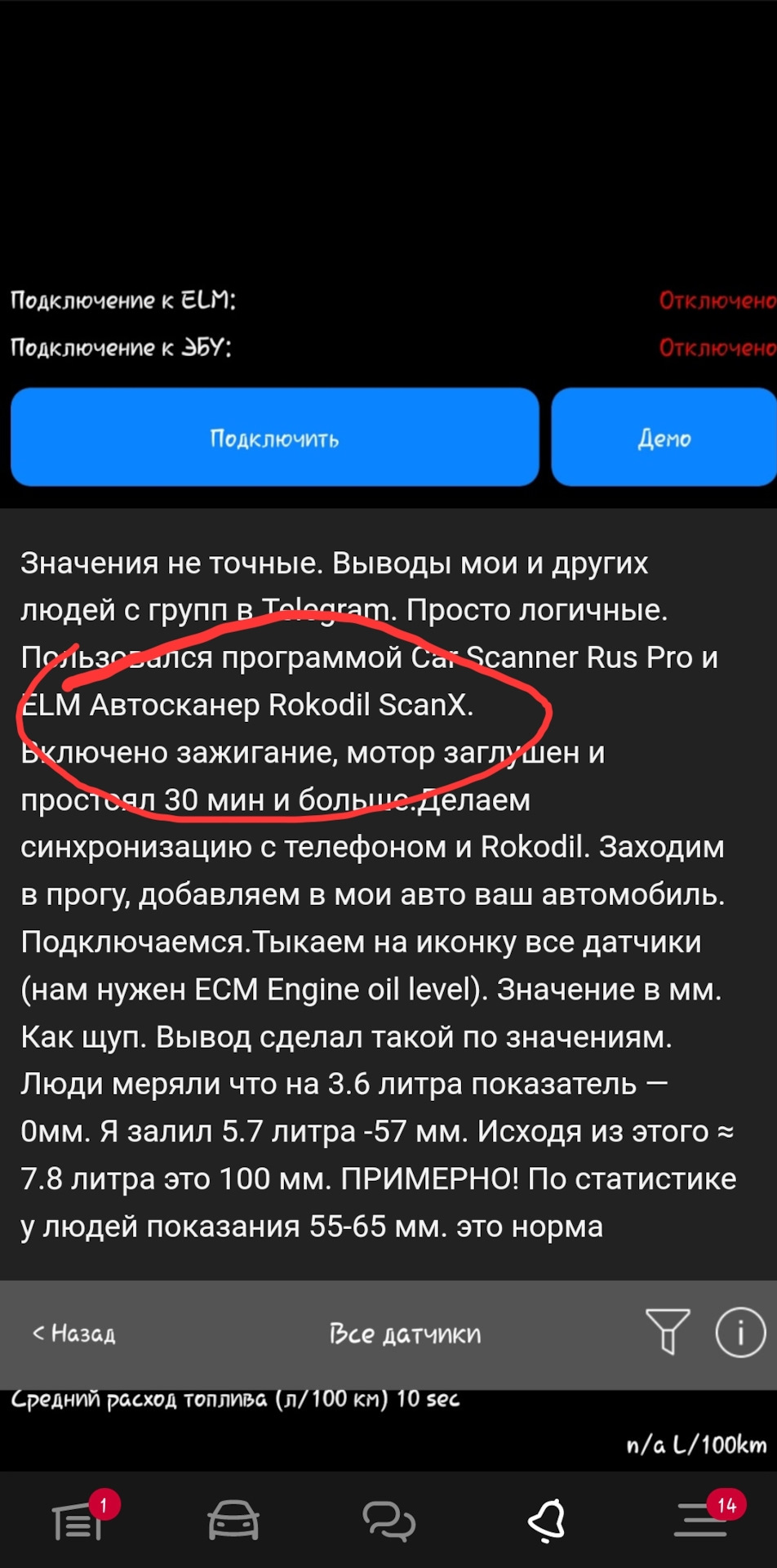
Task: Open the bottom post image with sensors list
Action: click(x=388, y=1376)
